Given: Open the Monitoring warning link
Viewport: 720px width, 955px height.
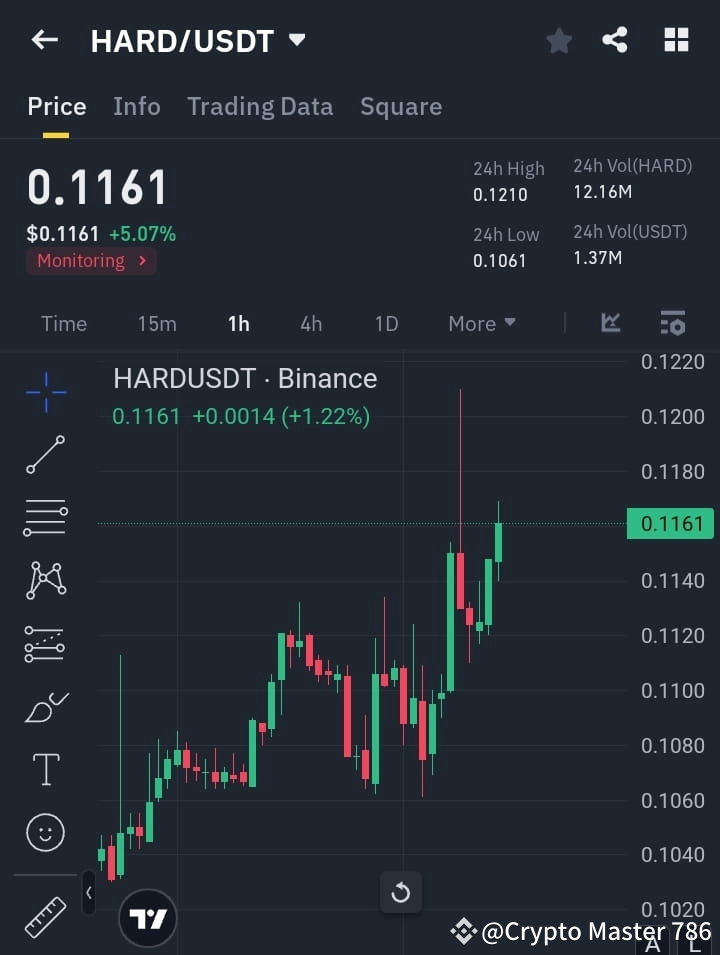Looking at the screenshot, I should 91,260.
